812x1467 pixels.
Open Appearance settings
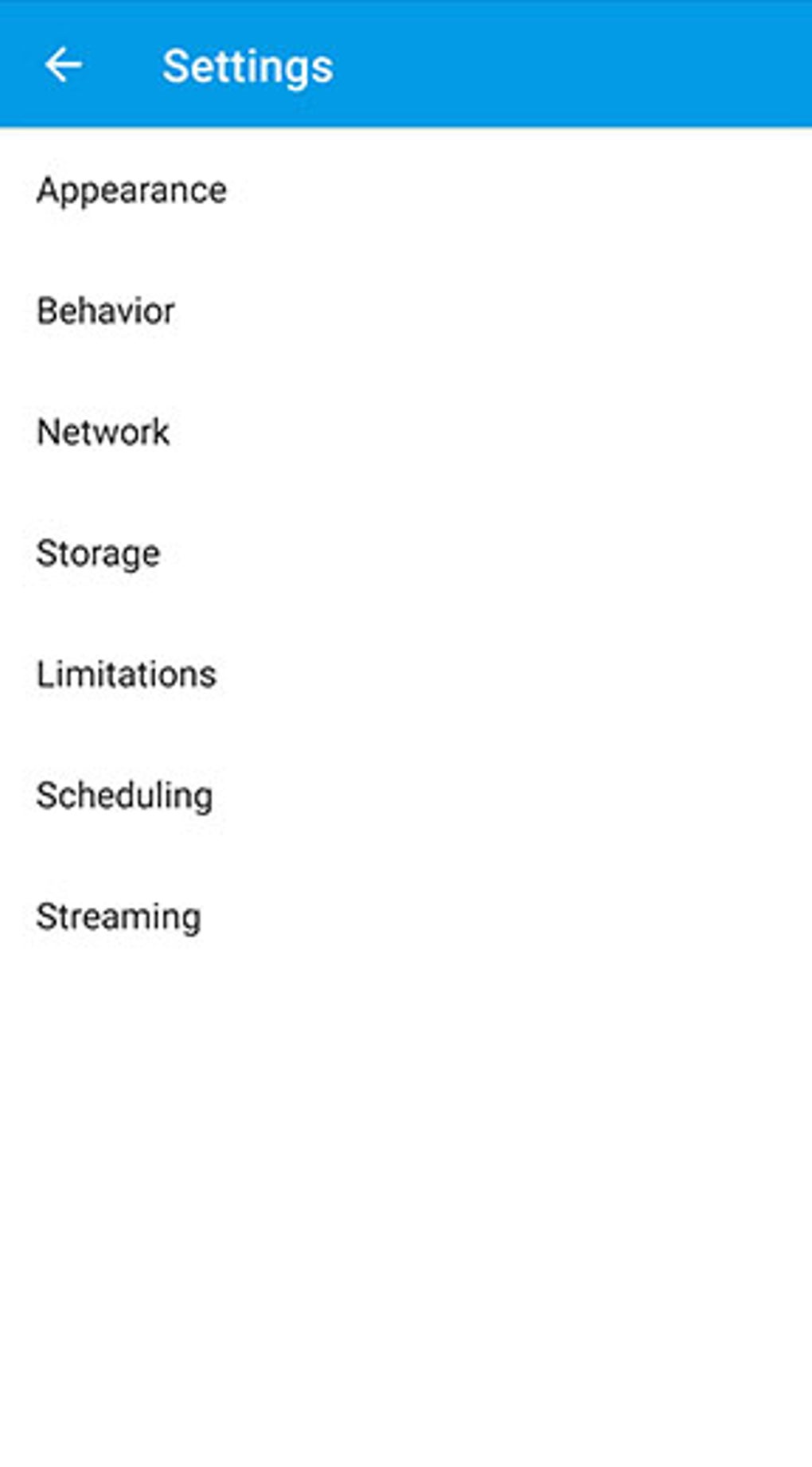tap(132, 190)
